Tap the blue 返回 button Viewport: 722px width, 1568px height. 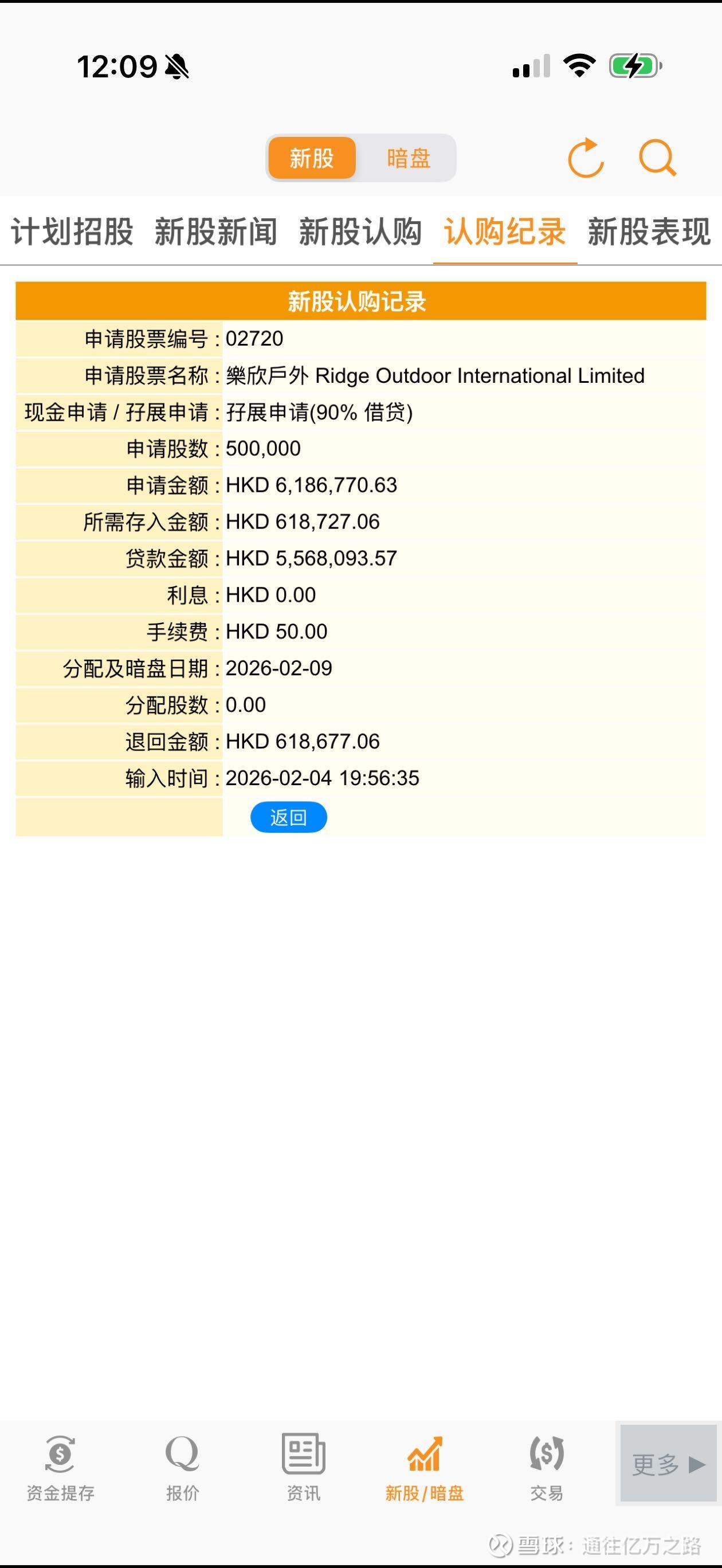click(289, 817)
